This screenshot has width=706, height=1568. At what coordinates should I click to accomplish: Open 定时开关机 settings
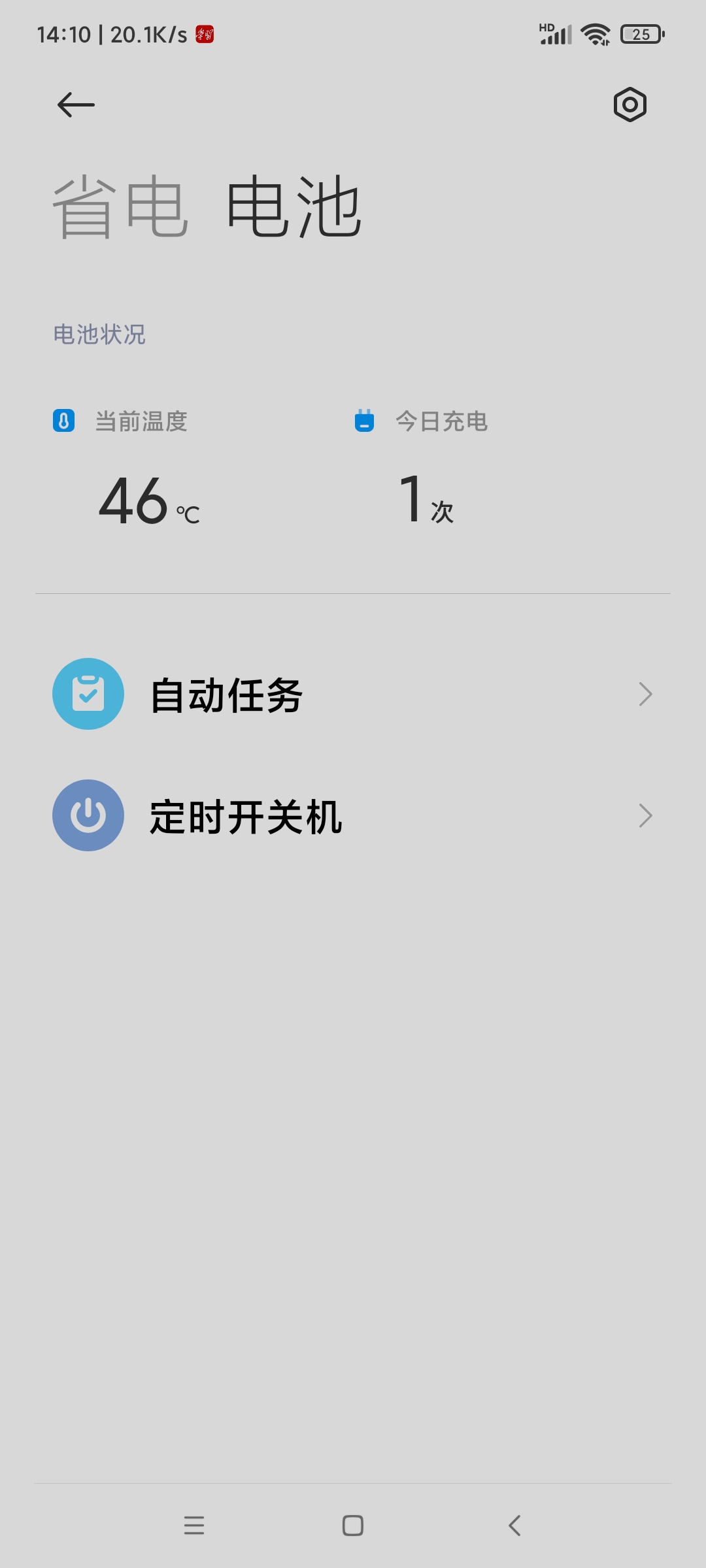353,816
